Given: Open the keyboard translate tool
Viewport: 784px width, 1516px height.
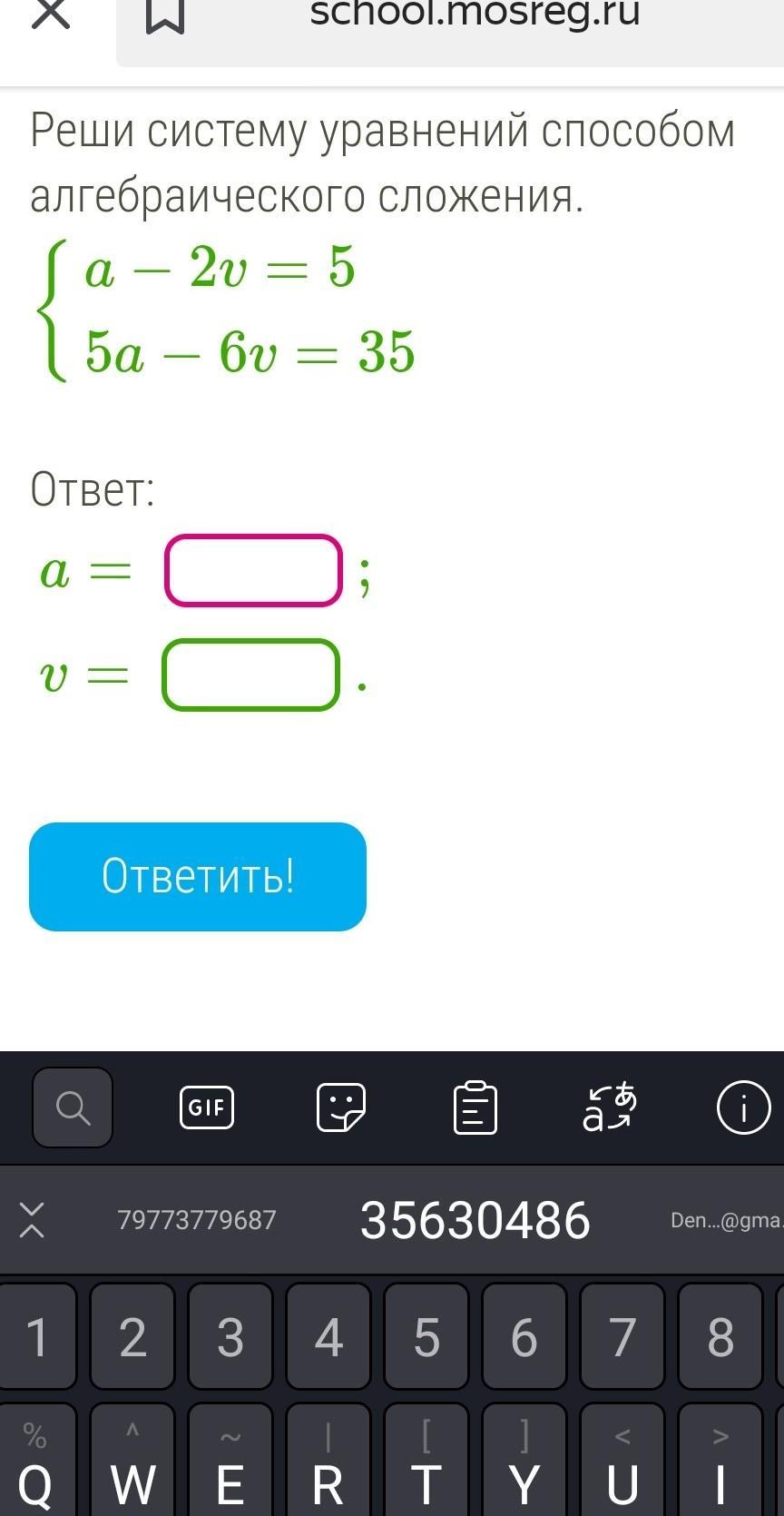Looking at the screenshot, I should (609, 1107).
